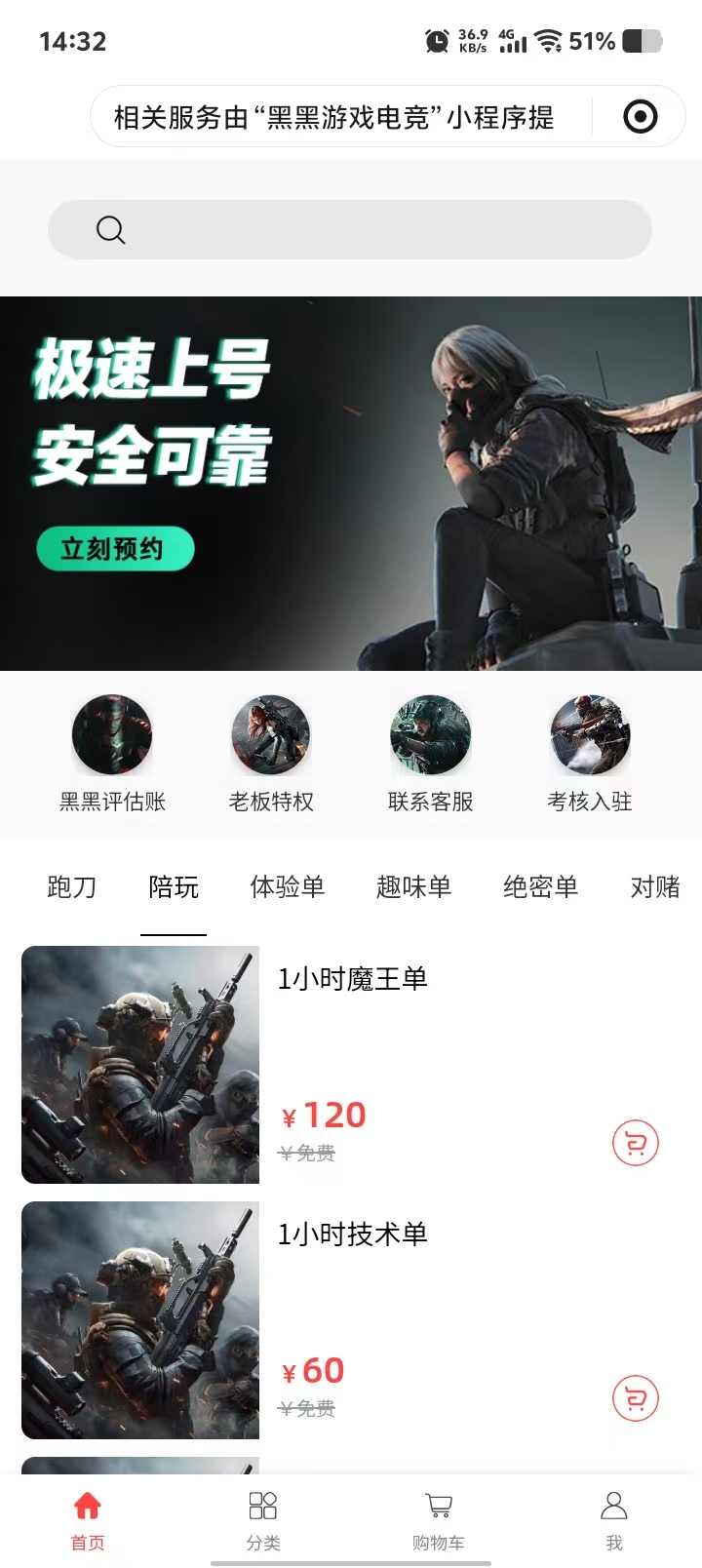Switch to the 体验单 tab

click(288, 886)
